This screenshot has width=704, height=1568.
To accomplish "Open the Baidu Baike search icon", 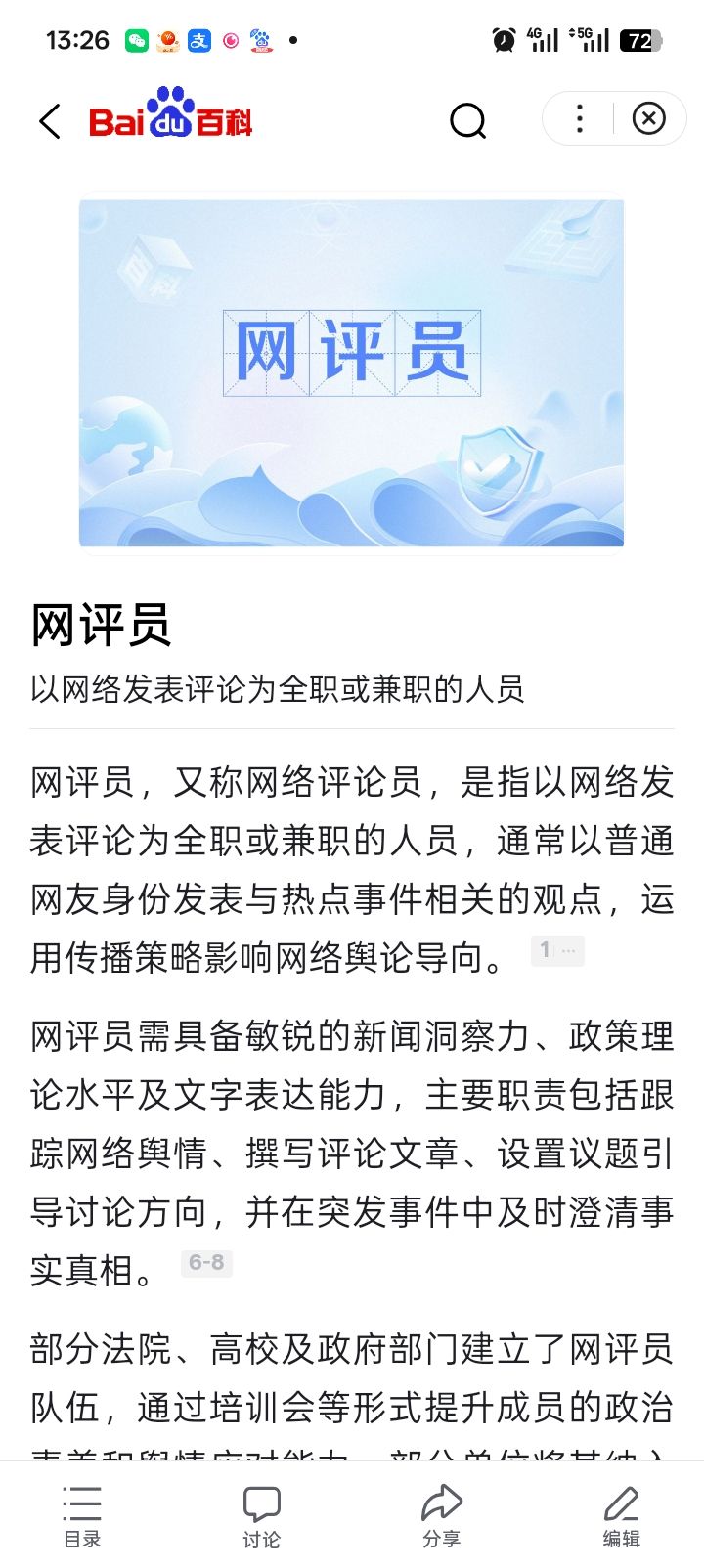I will point(467,121).
